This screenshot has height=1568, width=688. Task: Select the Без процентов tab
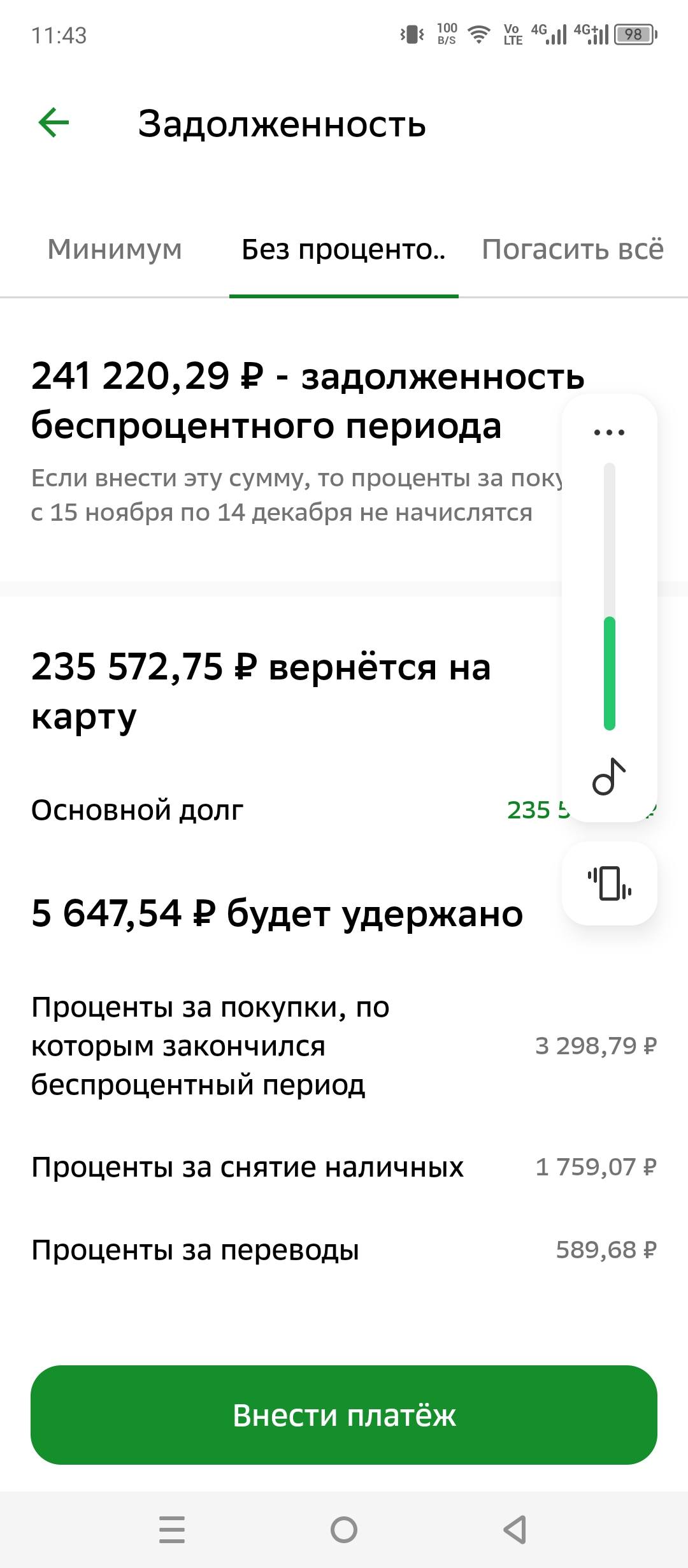(x=343, y=249)
